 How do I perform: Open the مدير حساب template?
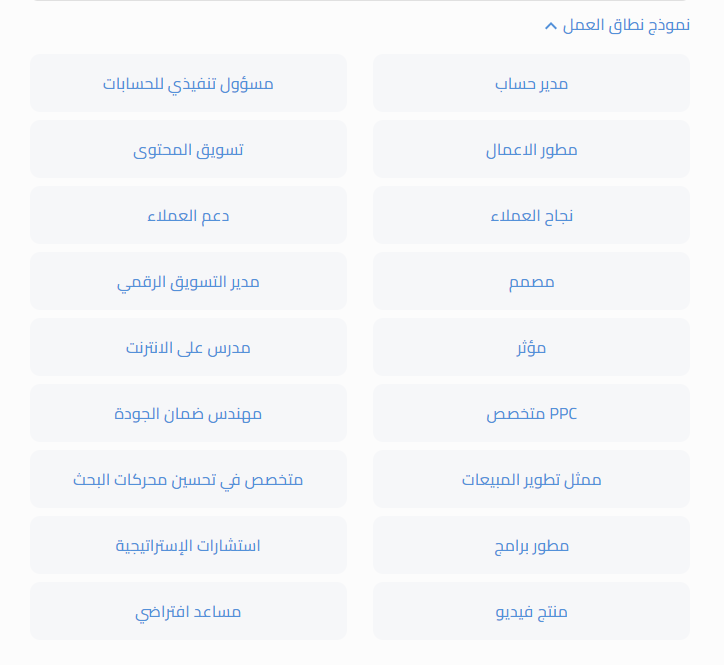coord(531,83)
